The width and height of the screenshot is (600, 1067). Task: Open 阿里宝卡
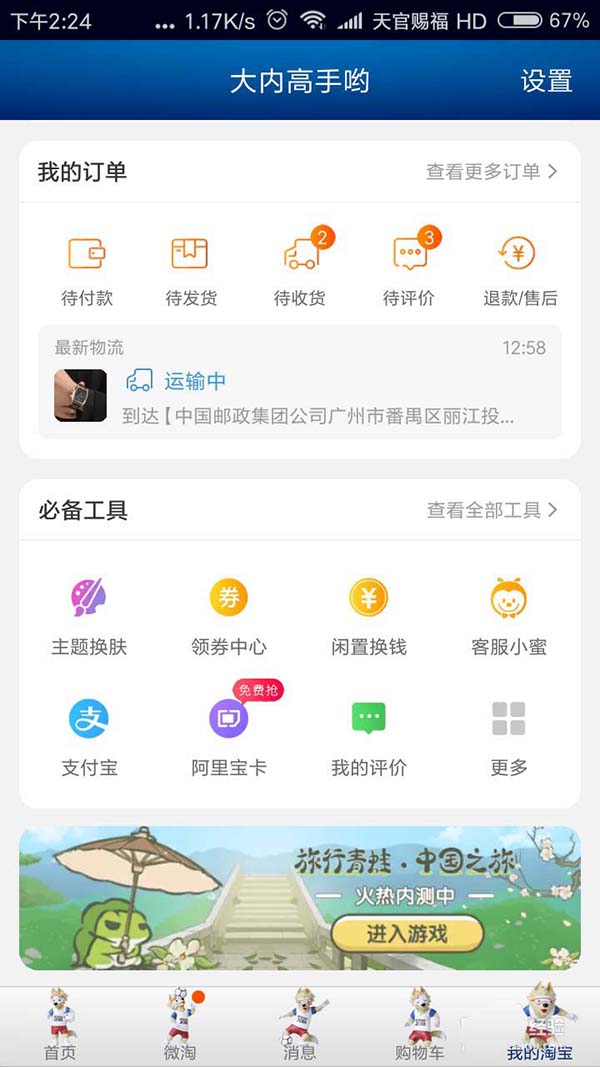(x=228, y=737)
